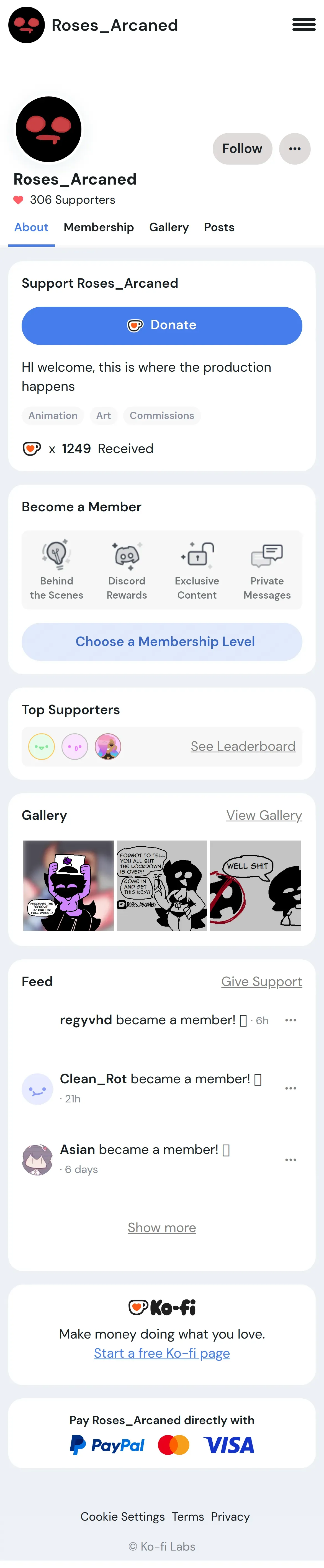Open the 'WELL SHIT' gallery image
This screenshot has height=1568, width=324.
(x=255, y=886)
